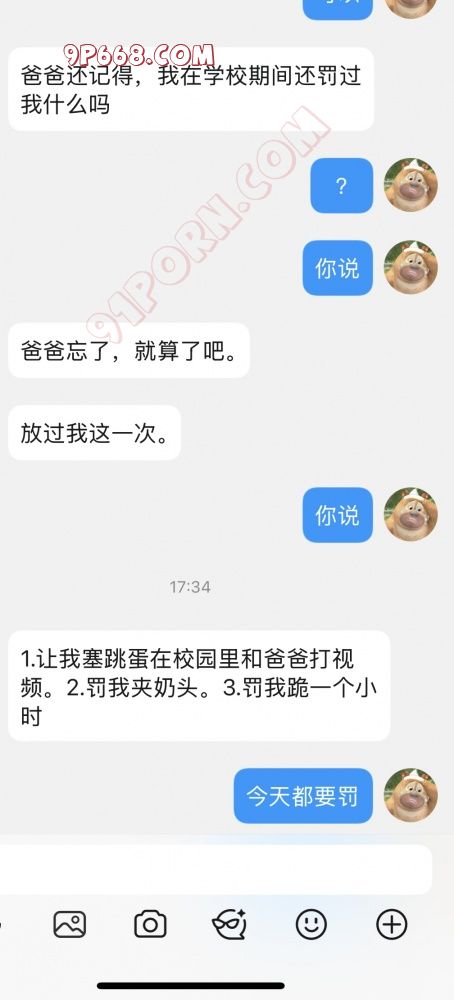The image size is (454, 1000).
Task: Open the sticker icon with the sparkle
Action: [230, 924]
